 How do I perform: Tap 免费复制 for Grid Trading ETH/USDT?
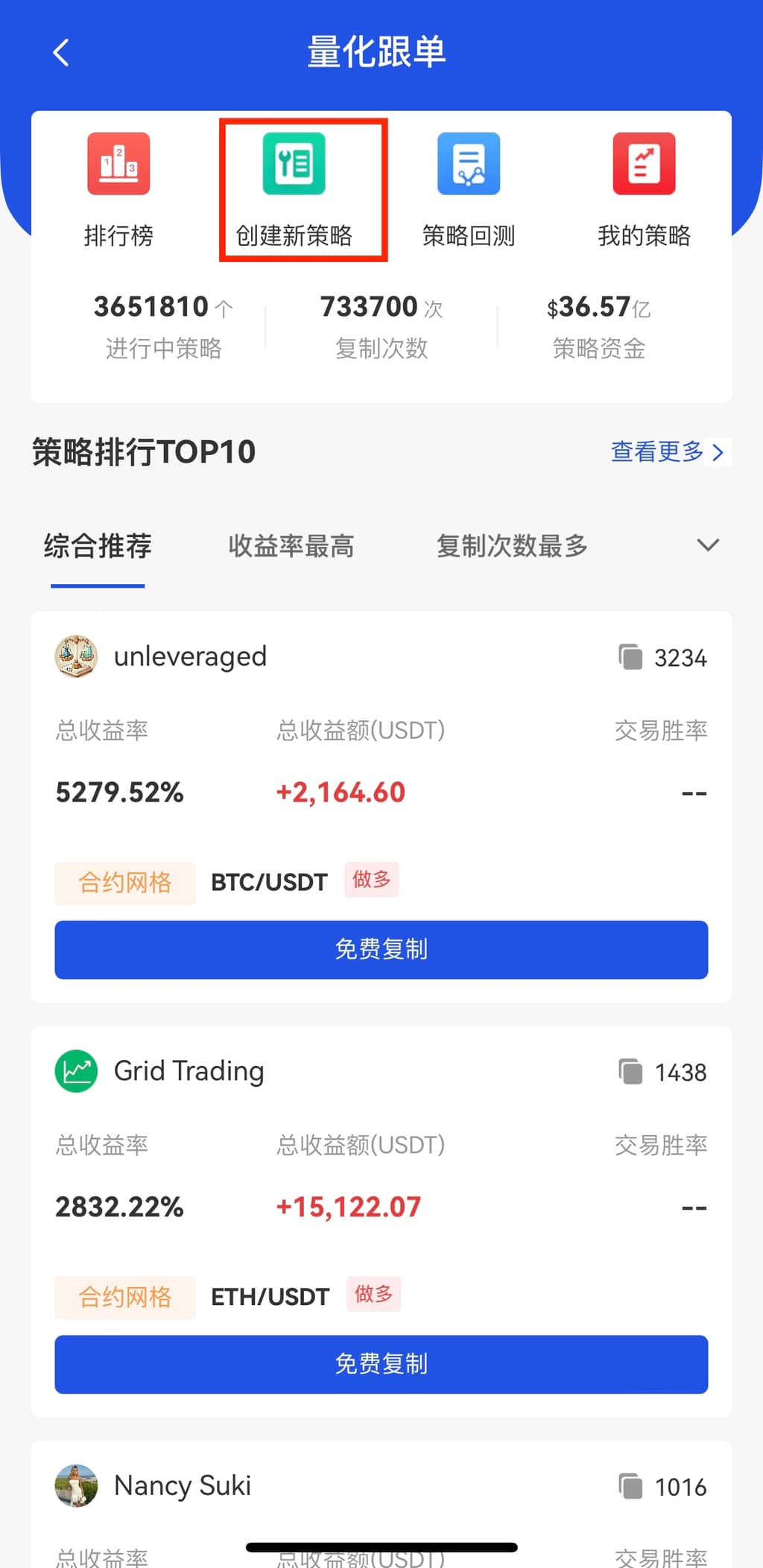coord(381,1364)
